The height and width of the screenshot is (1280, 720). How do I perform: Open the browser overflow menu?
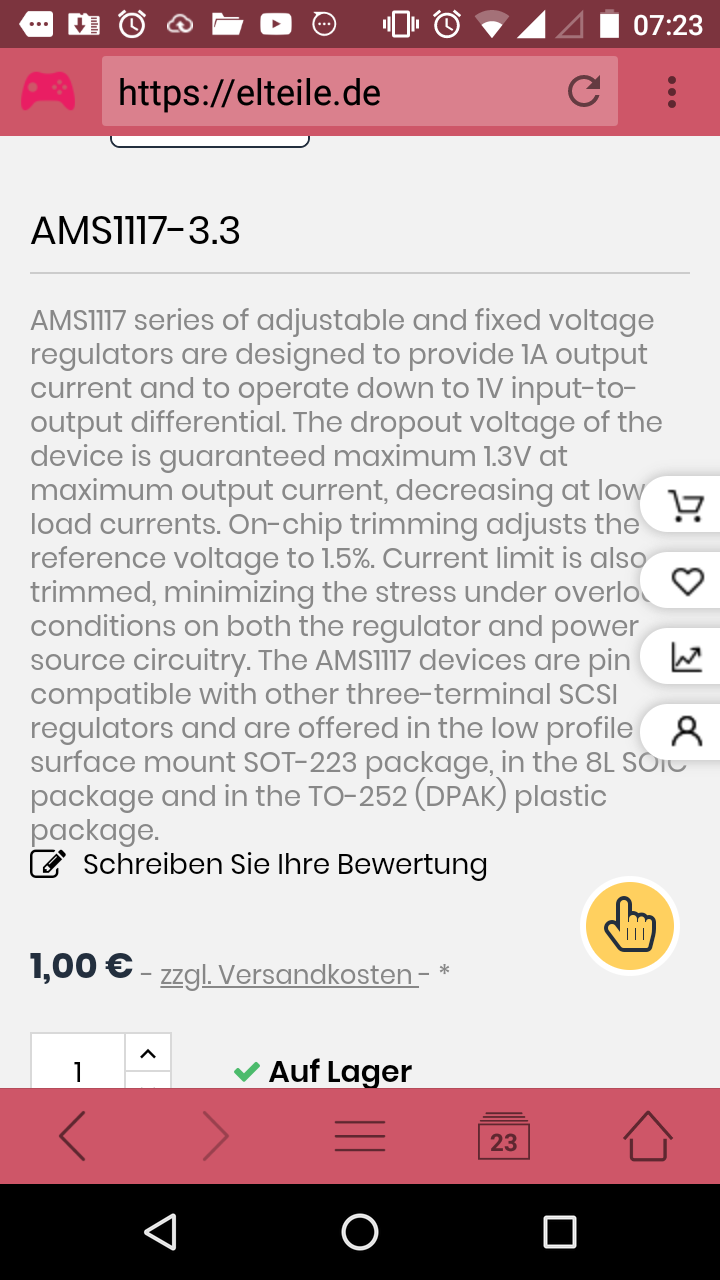pyautogui.click(x=672, y=92)
